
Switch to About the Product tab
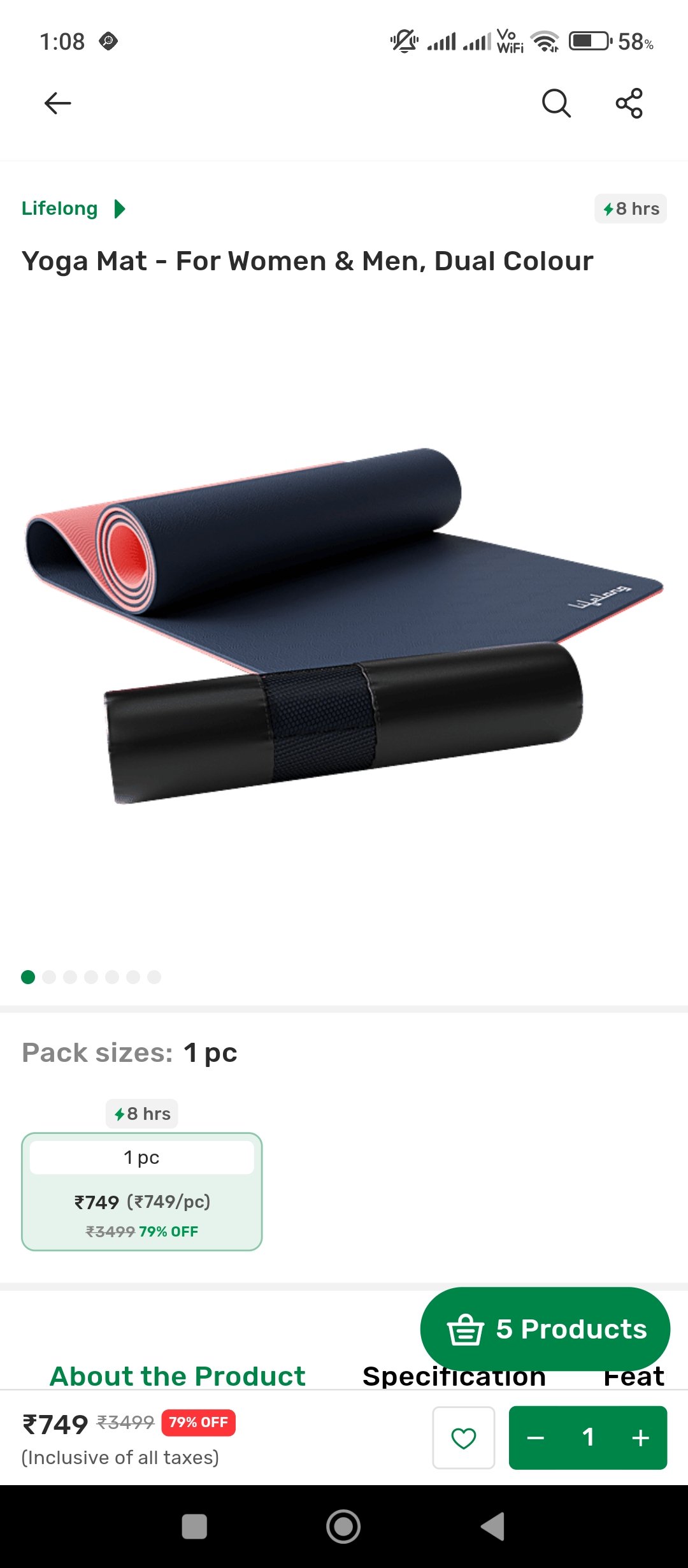tap(178, 1376)
